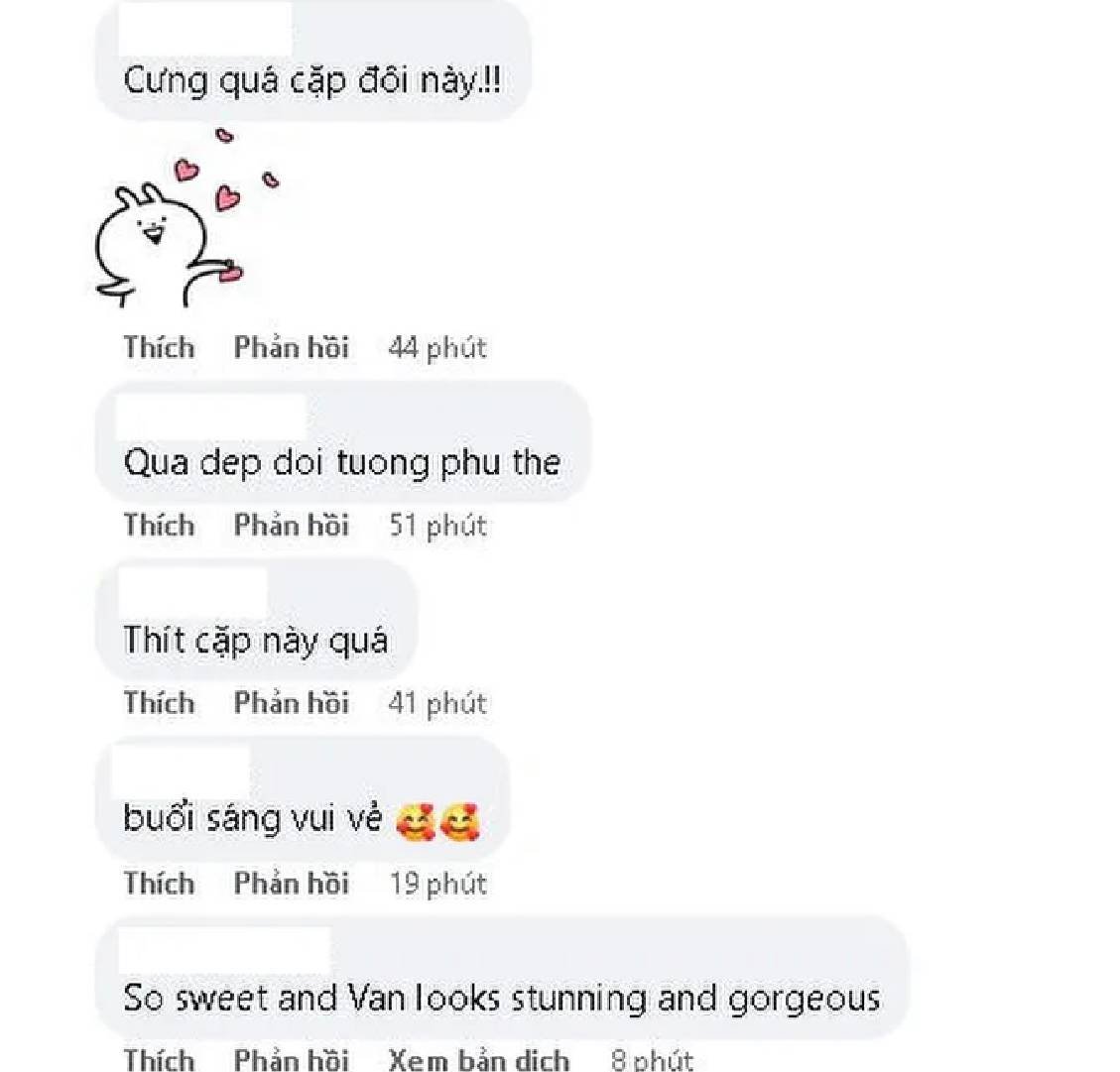Like the comment 'buổi sáng vui vẻ'

pyautogui.click(x=159, y=883)
